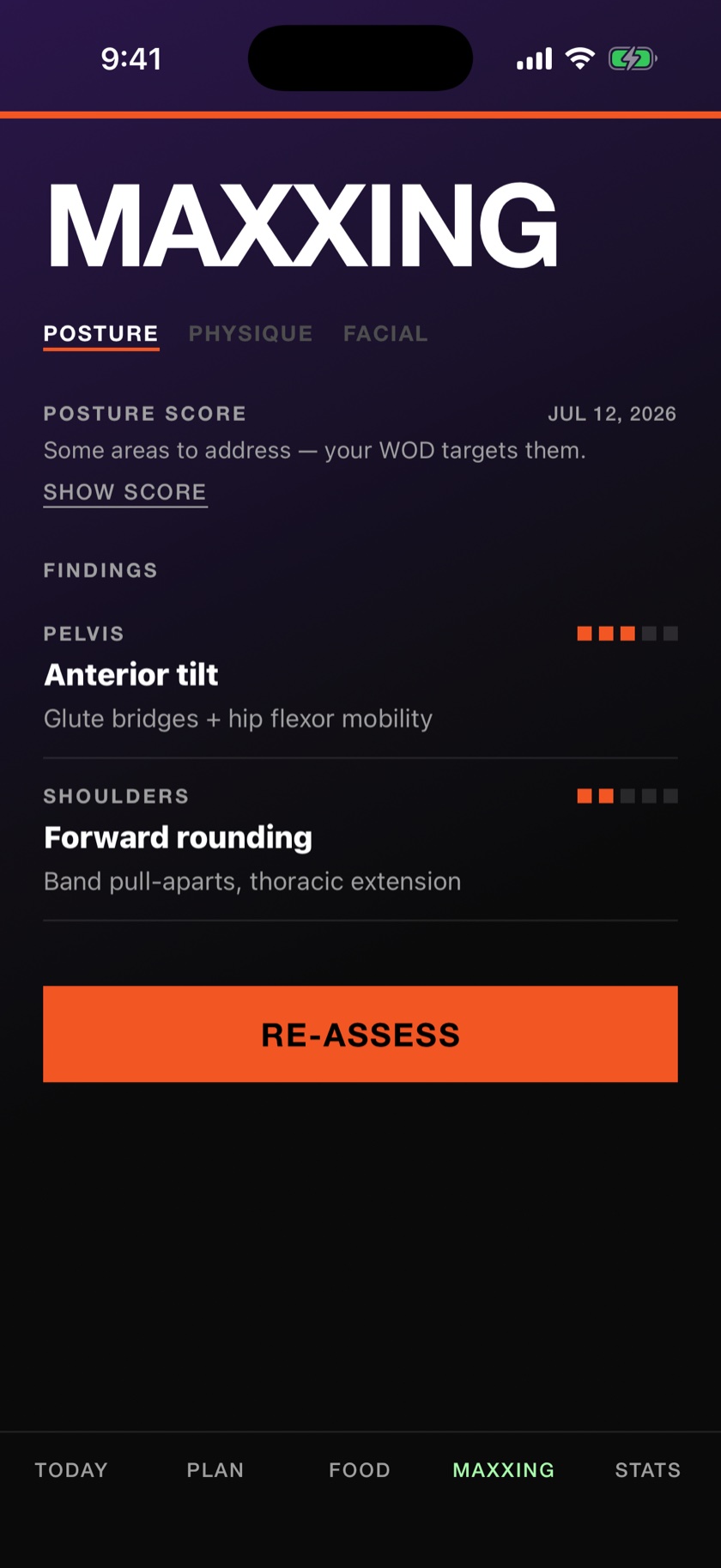
Task: Select the Posture tab
Action: 101,333
